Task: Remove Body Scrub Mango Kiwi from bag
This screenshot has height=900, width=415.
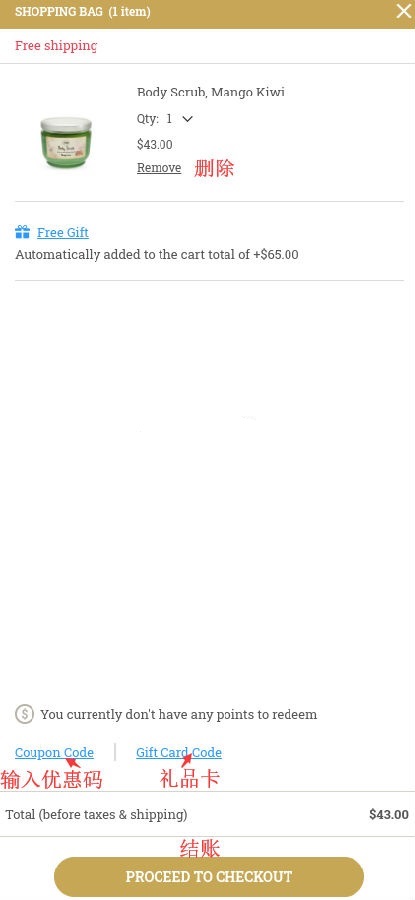Action: (x=159, y=168)
